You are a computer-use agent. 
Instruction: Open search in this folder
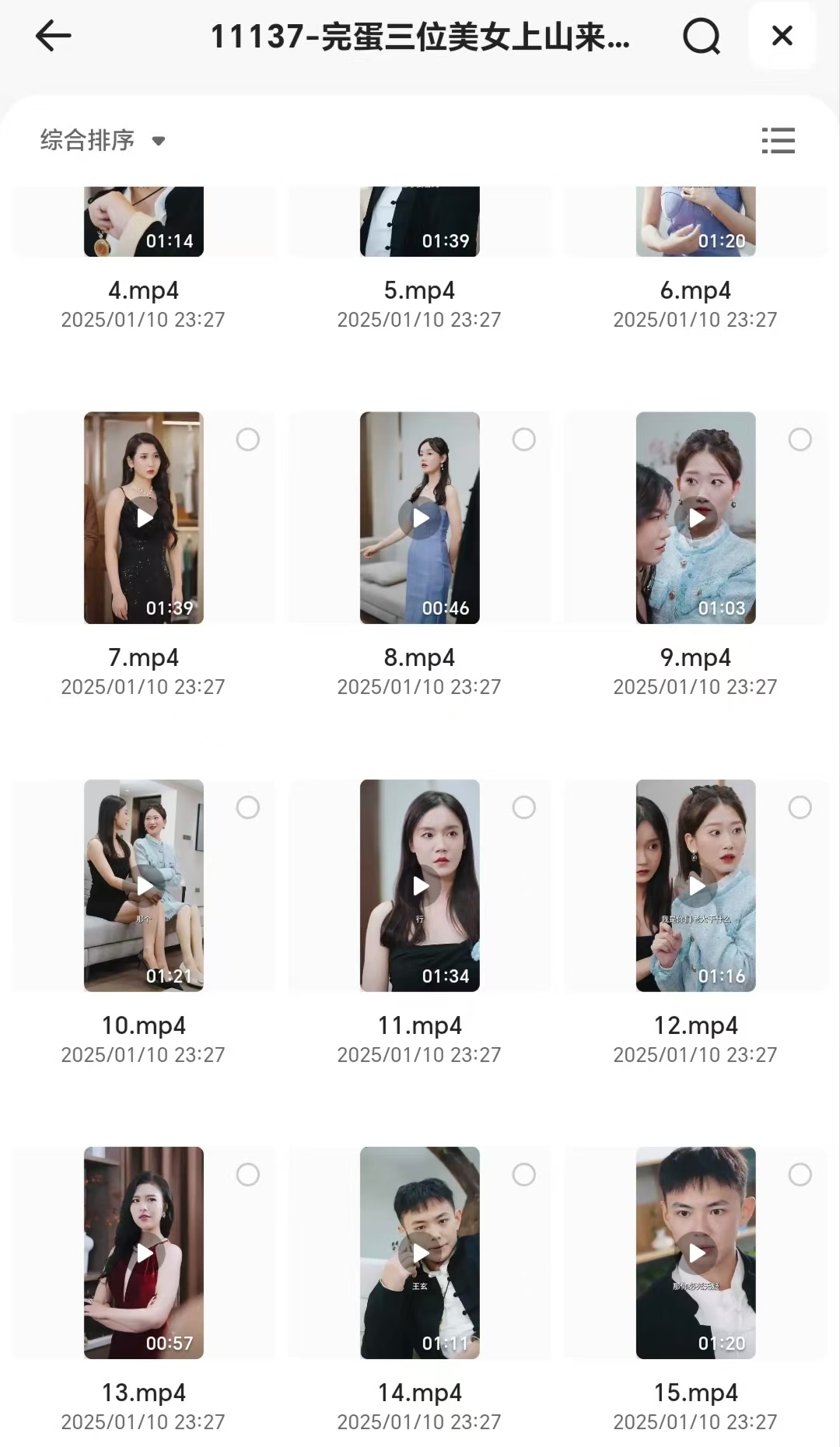[701, 37]
